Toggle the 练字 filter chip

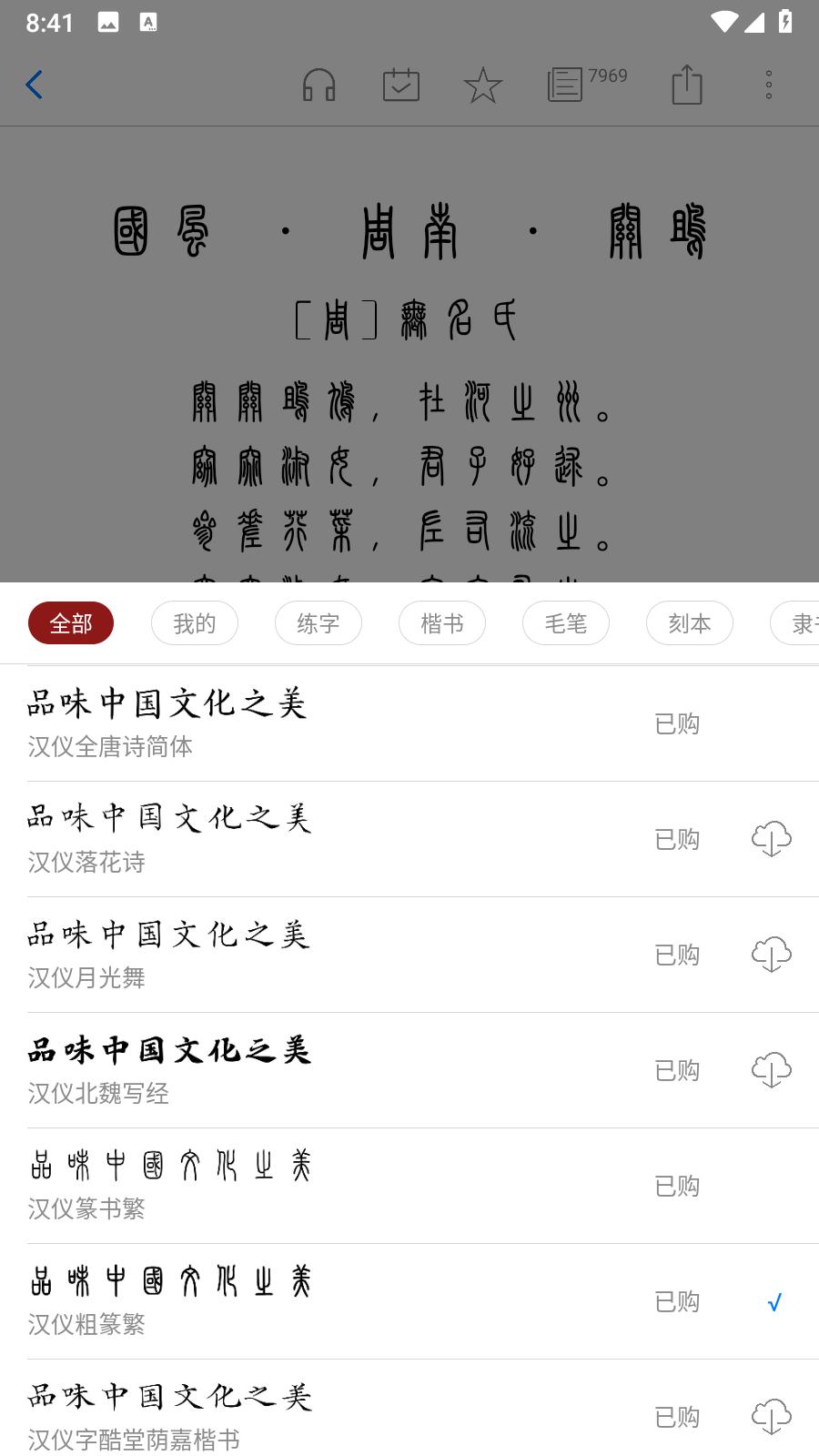tap(318, 623)
